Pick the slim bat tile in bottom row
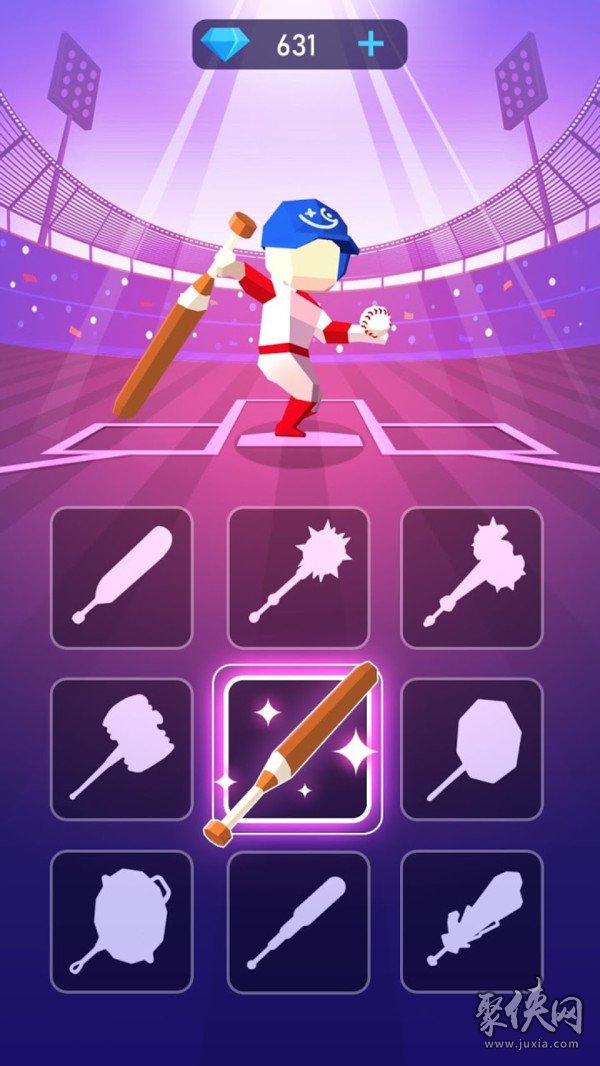600x1066 pixels. pyautogui.click(x=298, y=921)
